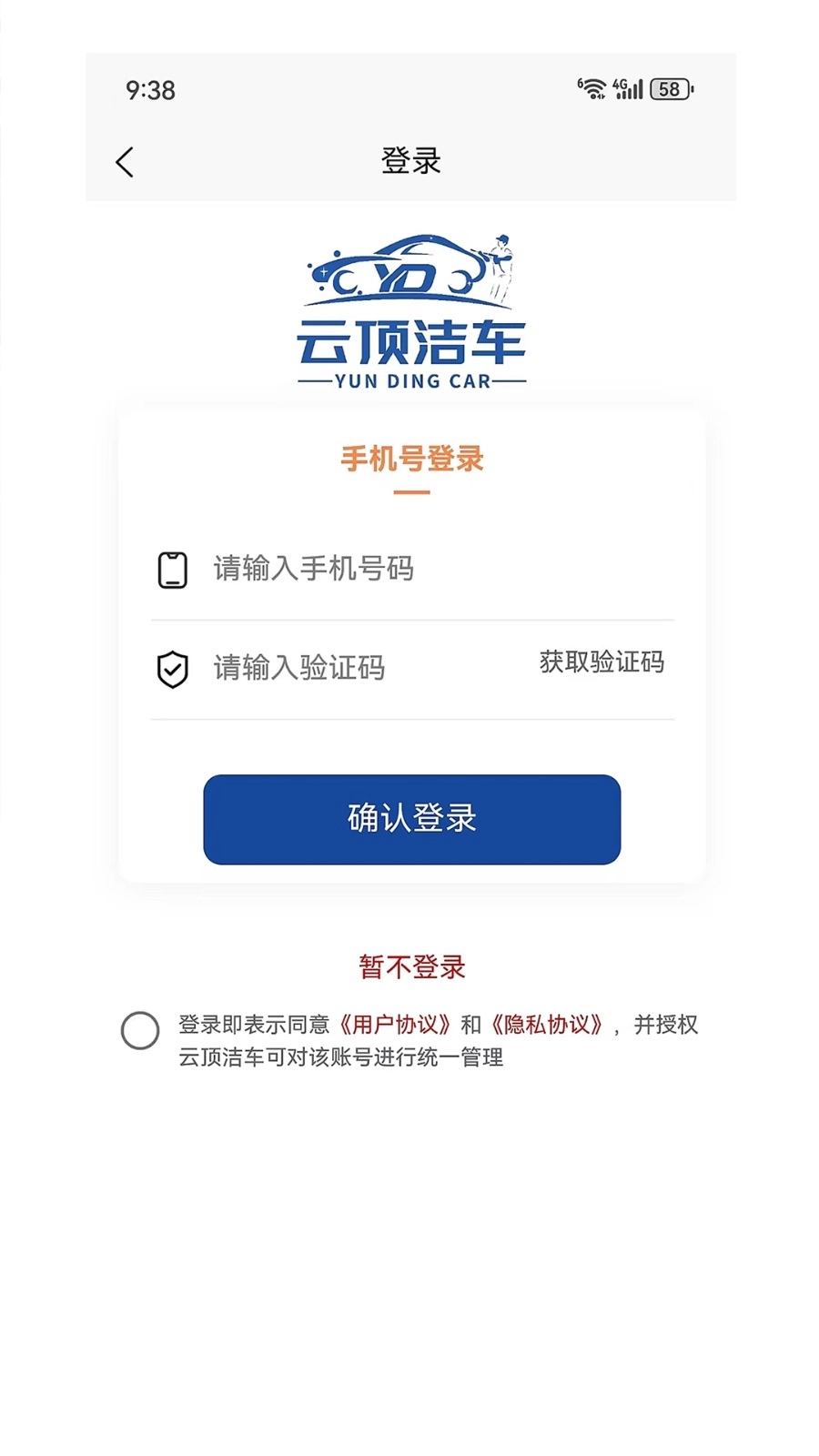The height and width of the screenshot is (1456, 819).
Task: Click the WiFi icon in status bar
Action: click(x=593, y=87)
